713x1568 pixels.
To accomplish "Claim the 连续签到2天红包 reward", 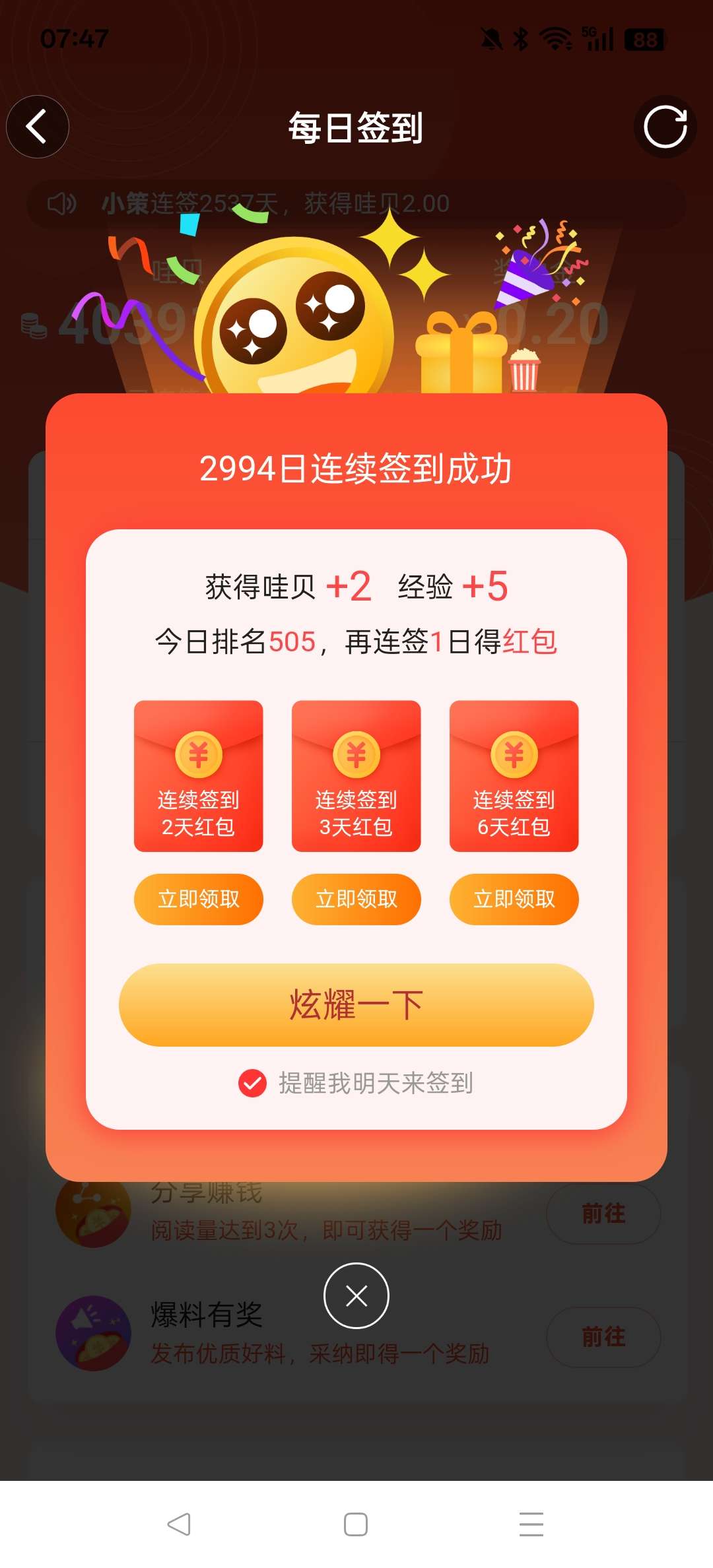I will coord(198,899).
